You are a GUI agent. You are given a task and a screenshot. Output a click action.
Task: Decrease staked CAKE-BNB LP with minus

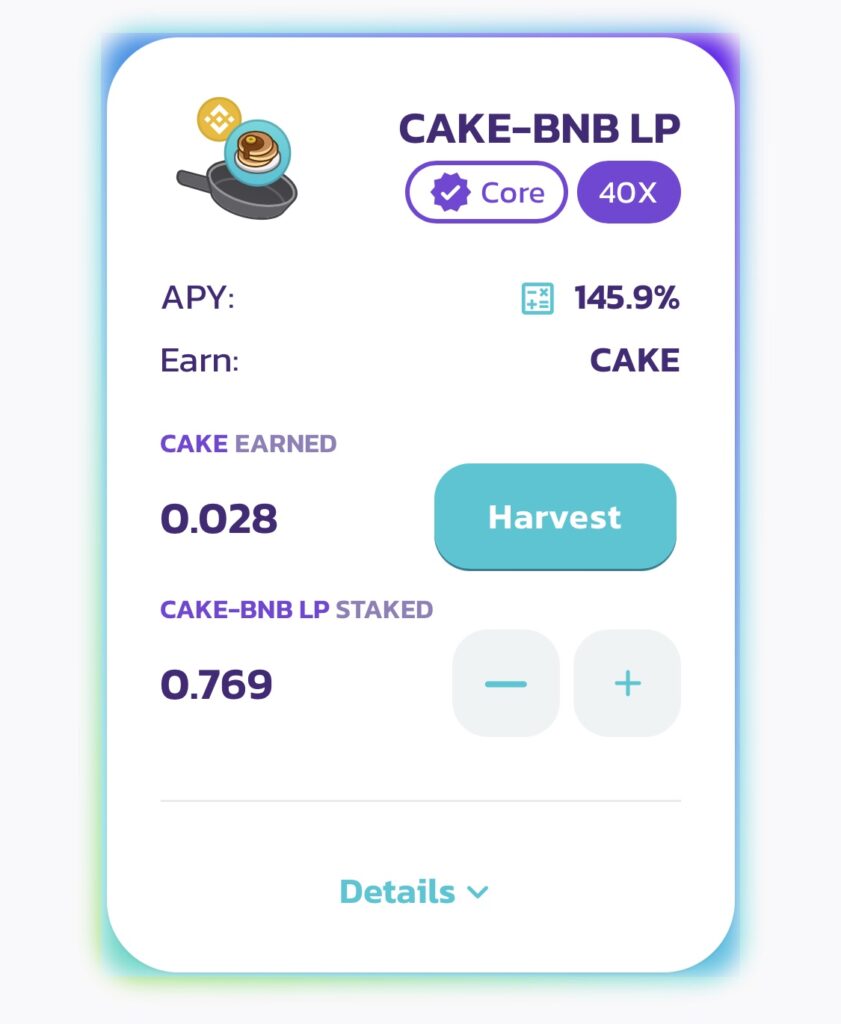click(x=506, y=683)
